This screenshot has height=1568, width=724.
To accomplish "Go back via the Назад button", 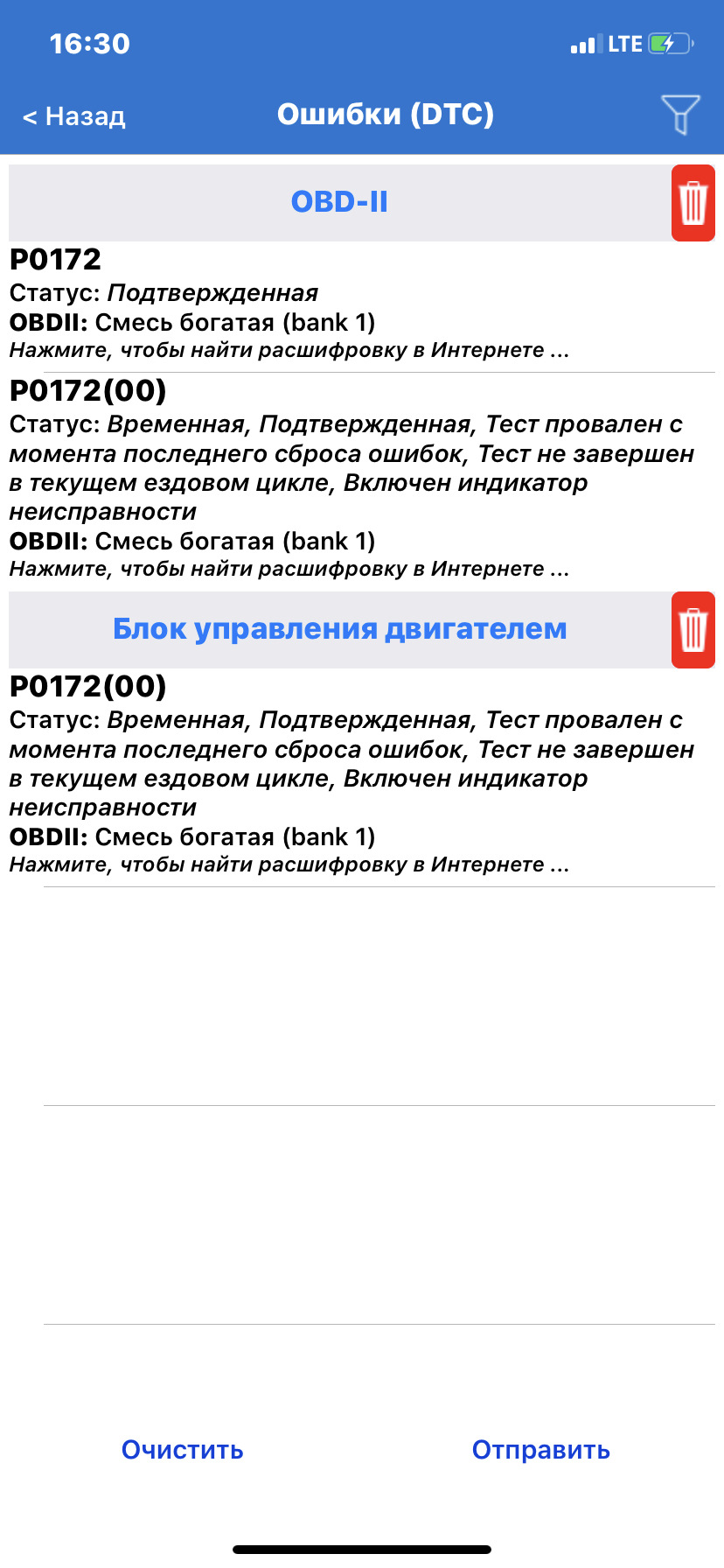I will pyautogui.click(x=74, y=116).
